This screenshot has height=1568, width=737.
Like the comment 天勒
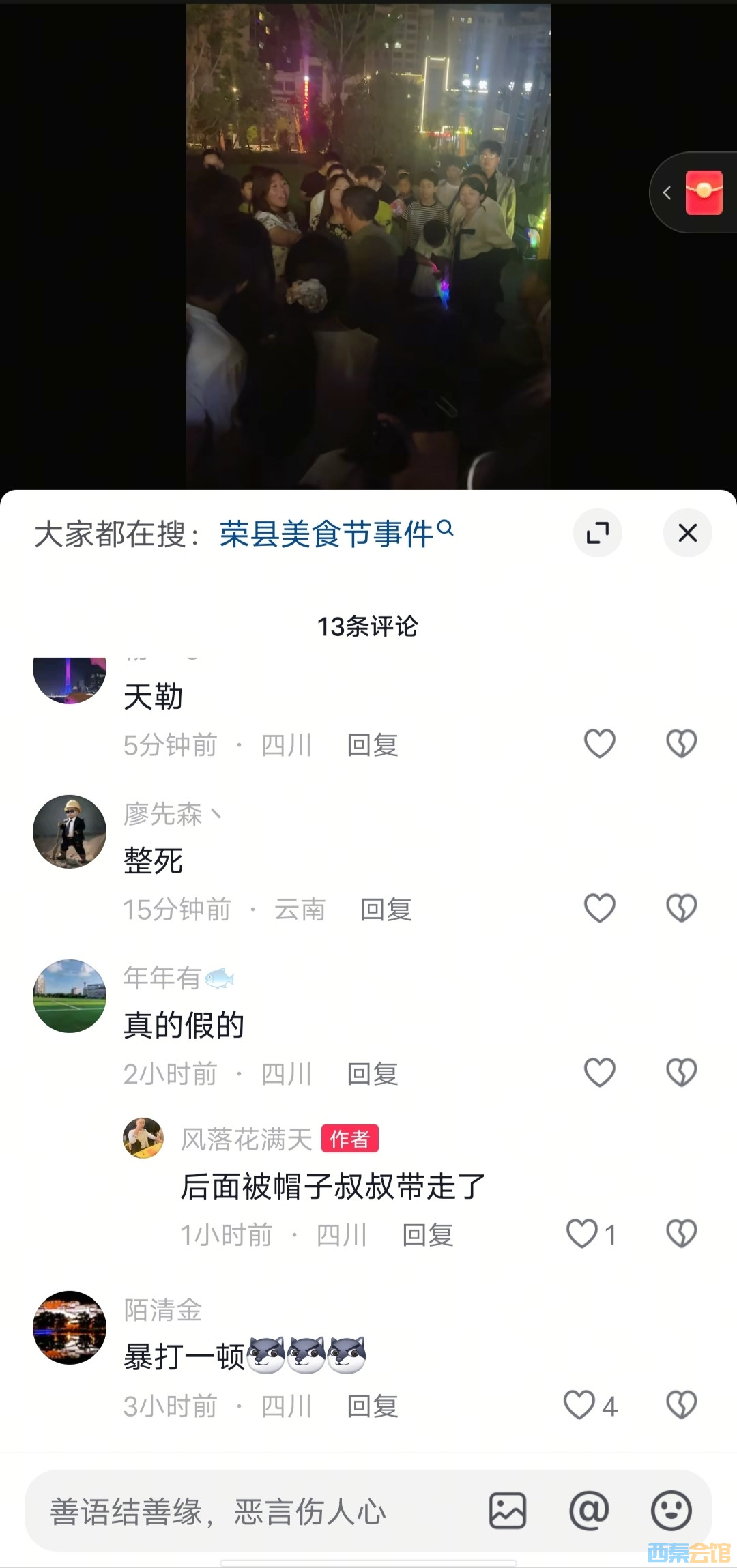(x=600, y=743)
